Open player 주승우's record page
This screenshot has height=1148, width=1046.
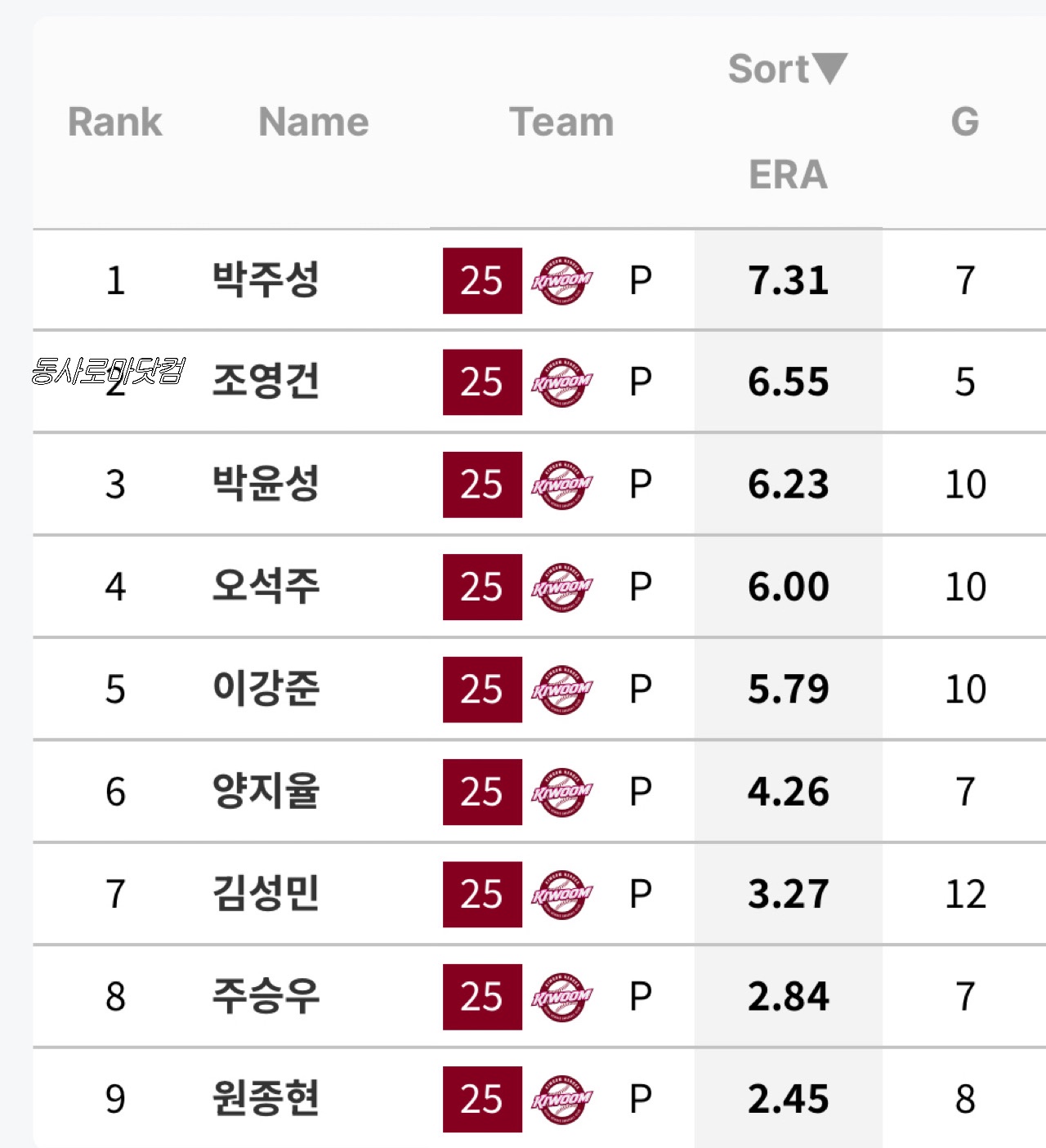click(x=266, y=996)
